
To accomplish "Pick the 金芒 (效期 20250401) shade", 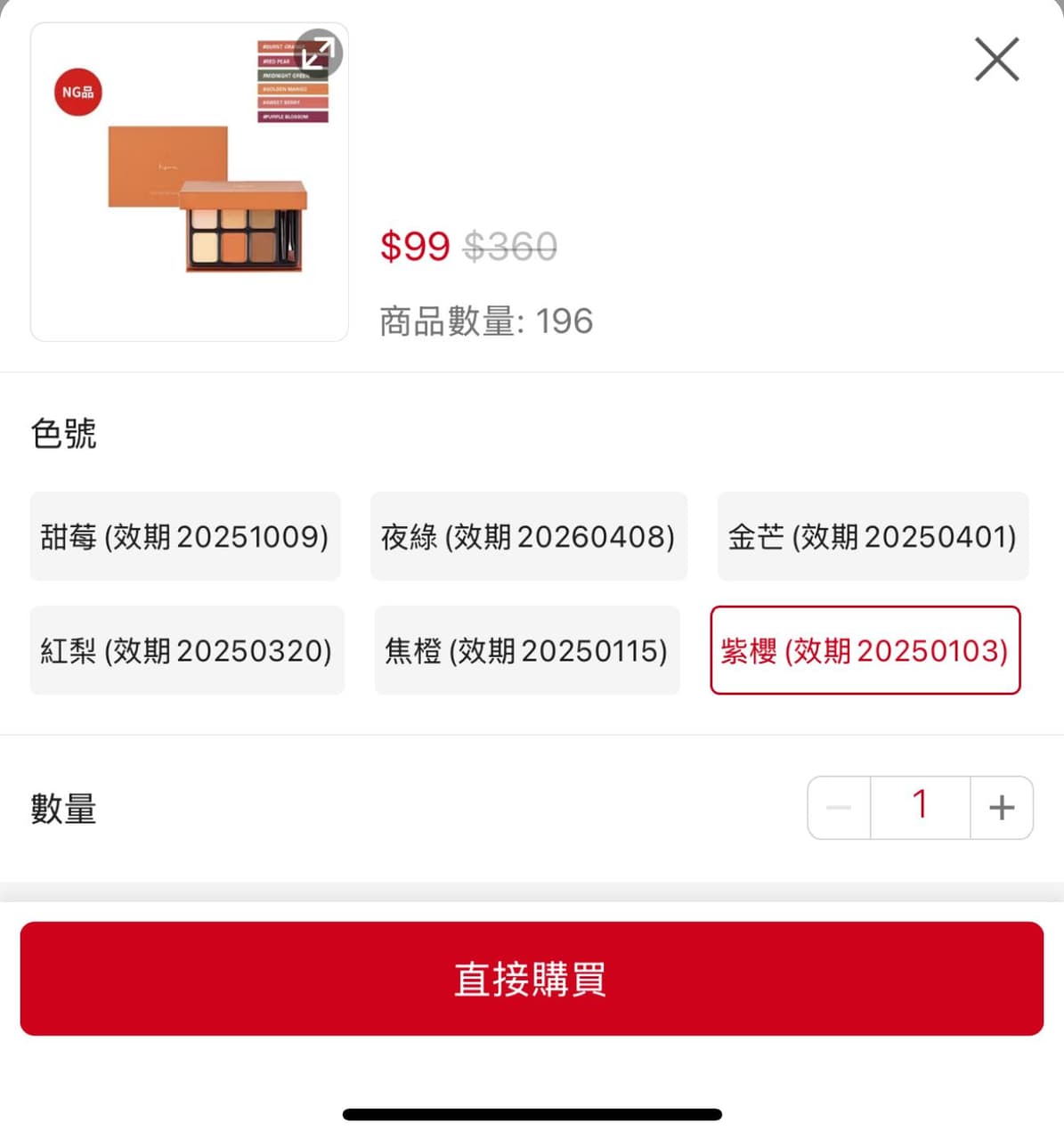I will coord(873,537).
